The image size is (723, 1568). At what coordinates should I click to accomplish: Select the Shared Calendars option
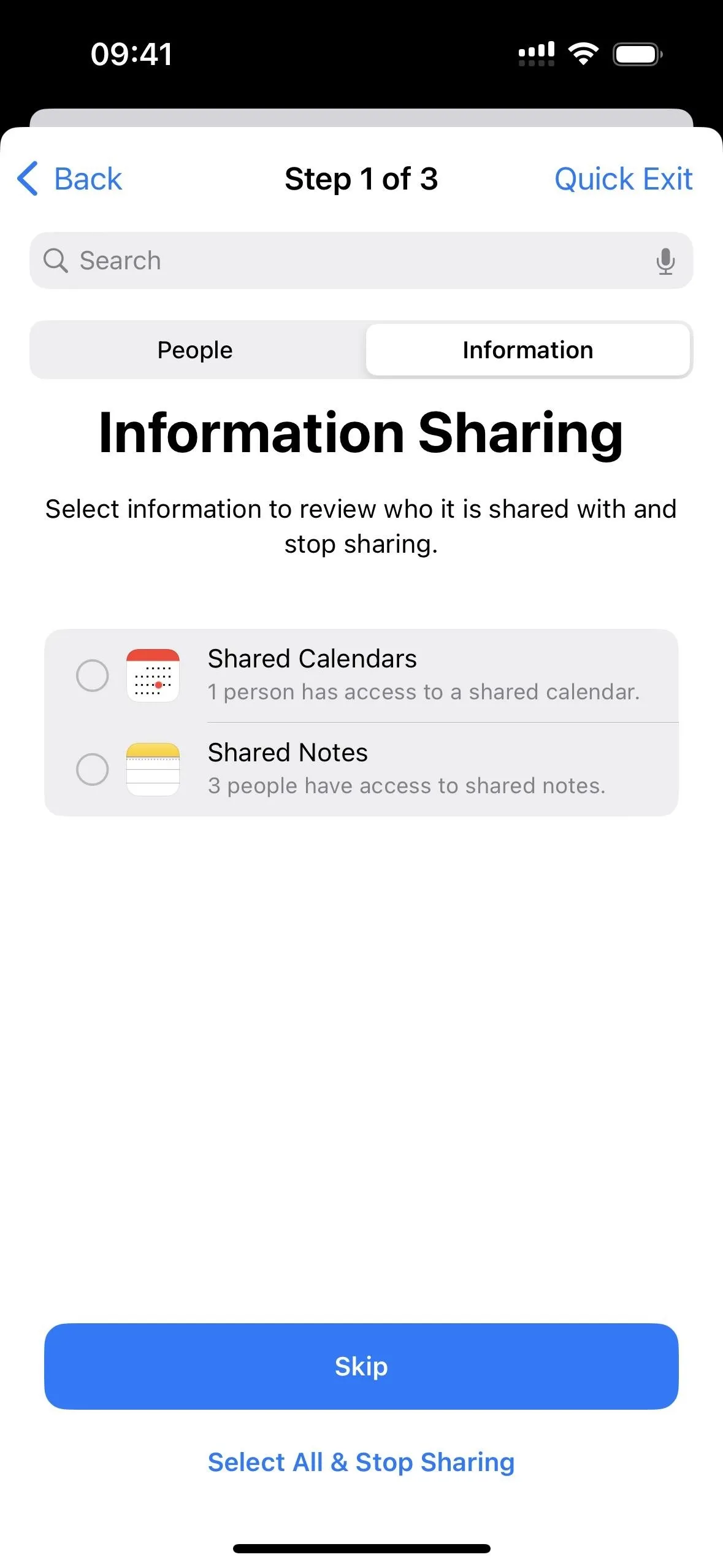click(x=361, y=675)
